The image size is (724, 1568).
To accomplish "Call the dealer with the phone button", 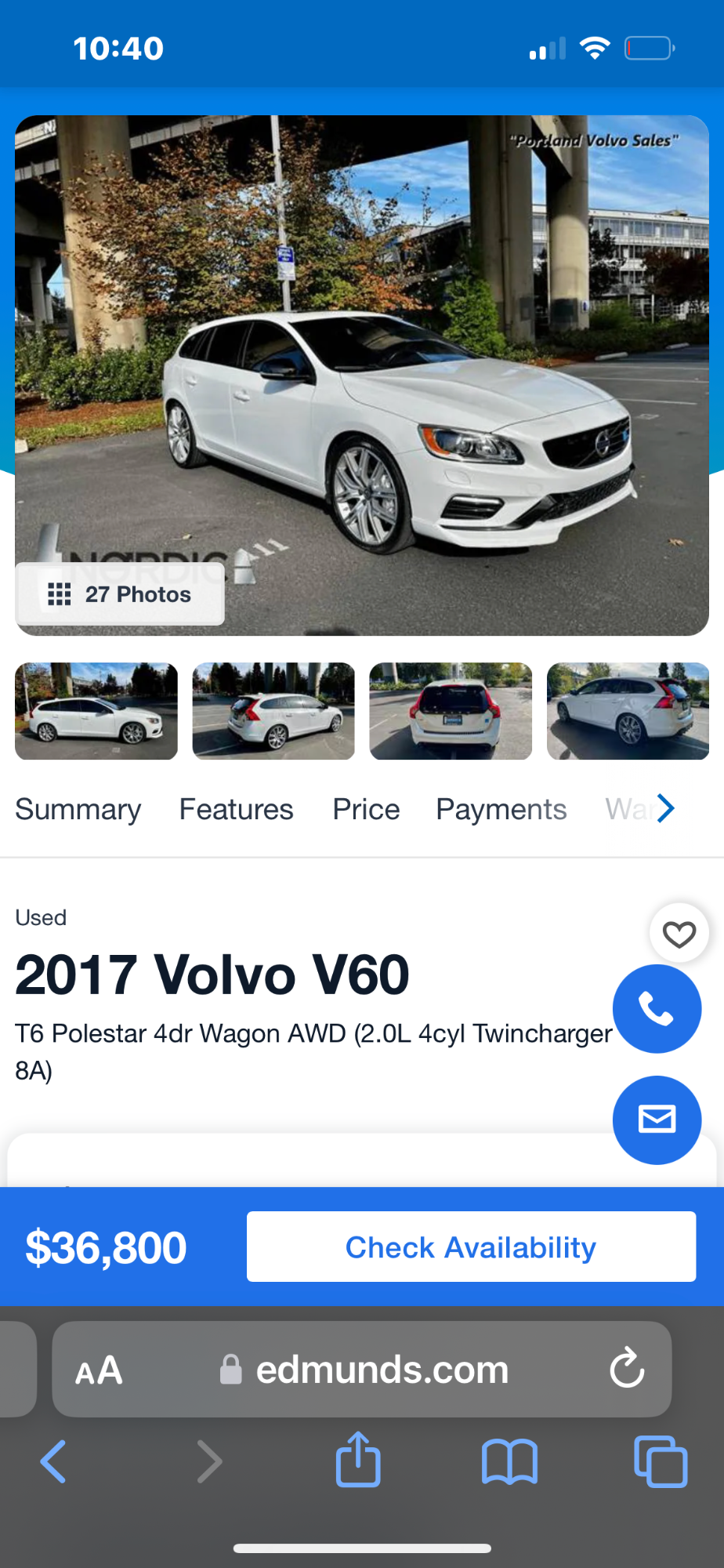I will coord(657,1009).
